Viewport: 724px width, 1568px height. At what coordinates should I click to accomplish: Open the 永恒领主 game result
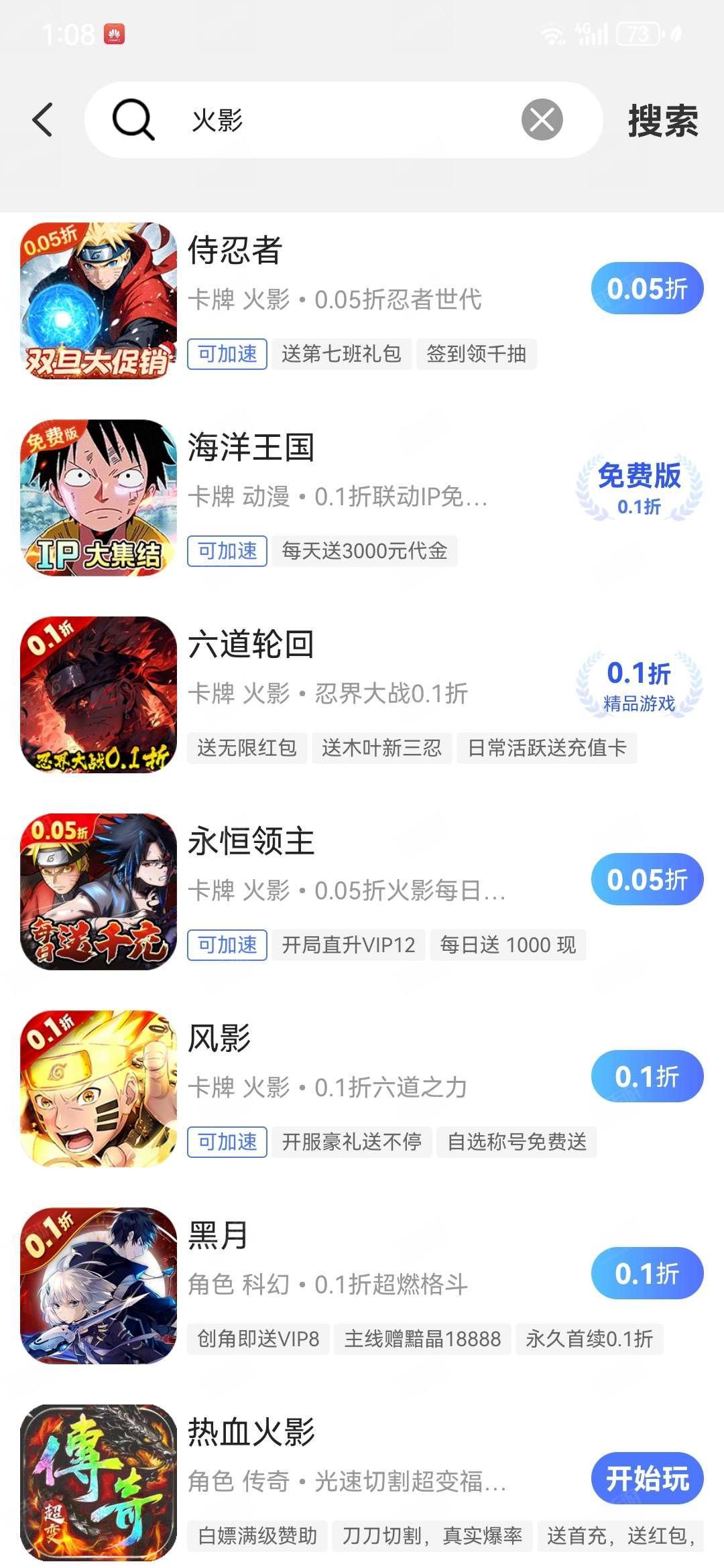point(362,892)
